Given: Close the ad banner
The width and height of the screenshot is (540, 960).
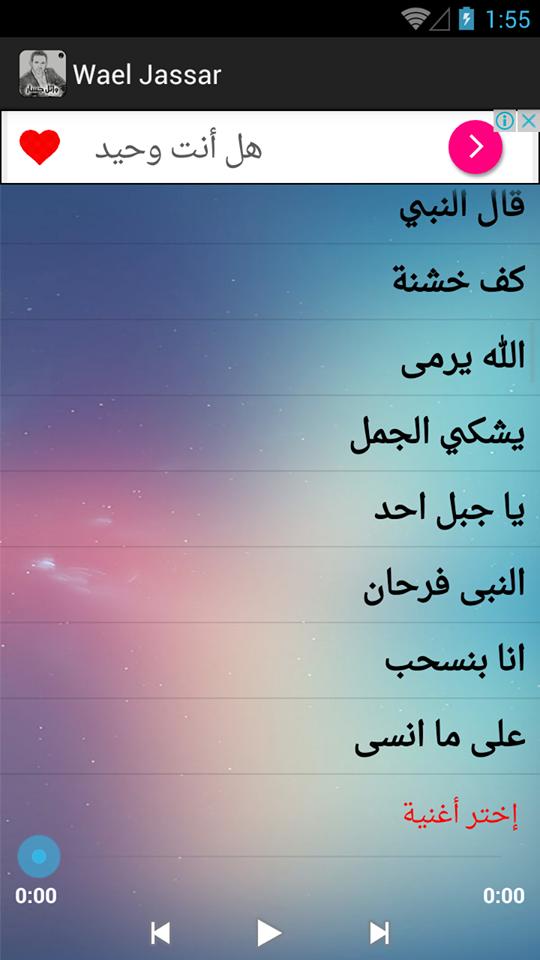Looking at the screenshot, I should pyautogui.click(x=528, y=121).
